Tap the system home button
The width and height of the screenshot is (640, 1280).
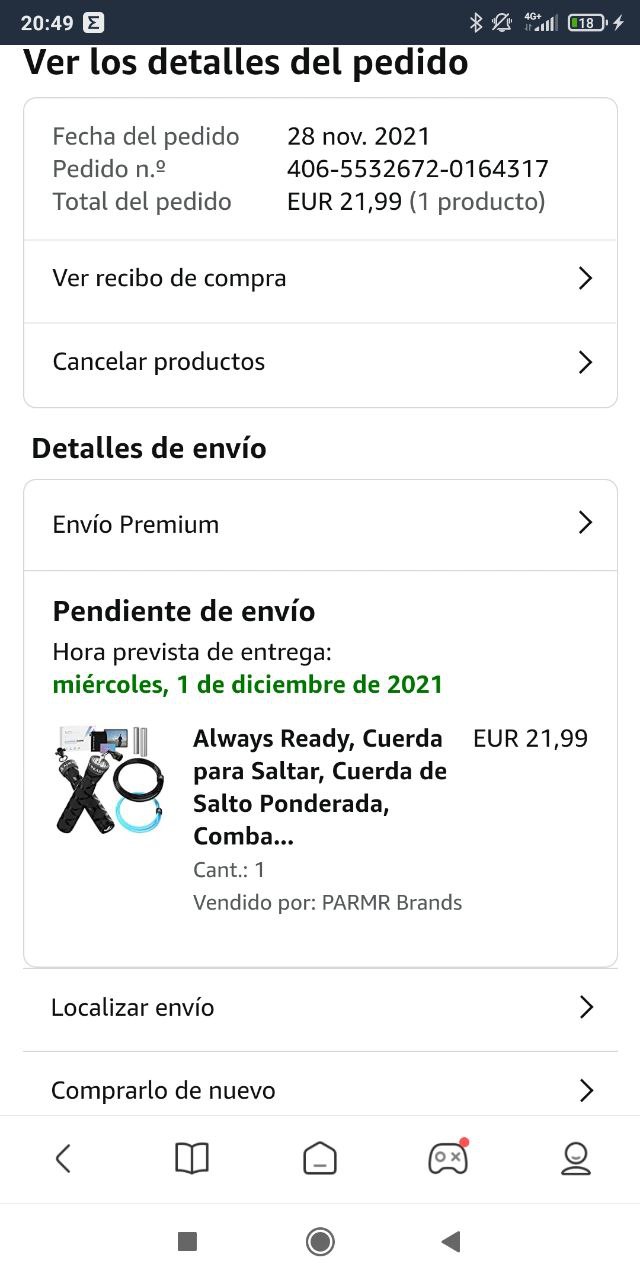click(320, 1242)
